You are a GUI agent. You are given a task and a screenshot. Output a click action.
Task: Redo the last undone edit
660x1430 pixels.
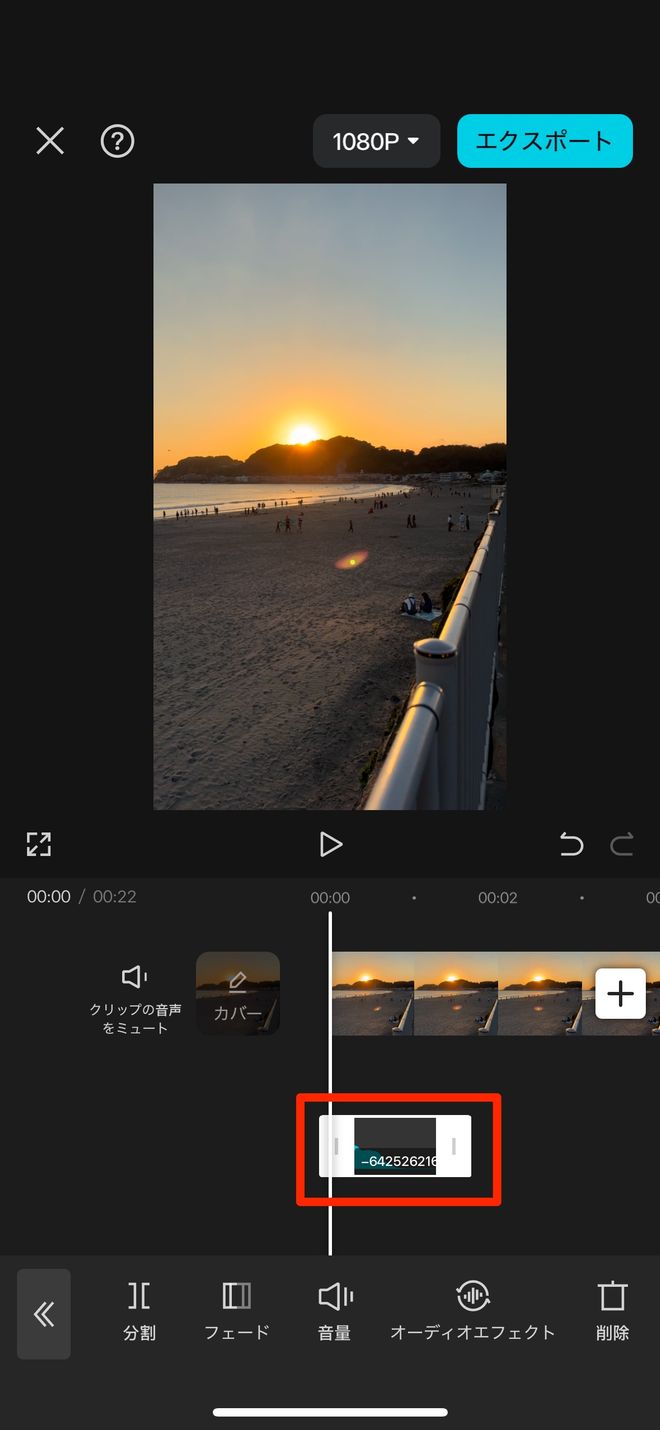click(622, 845)
